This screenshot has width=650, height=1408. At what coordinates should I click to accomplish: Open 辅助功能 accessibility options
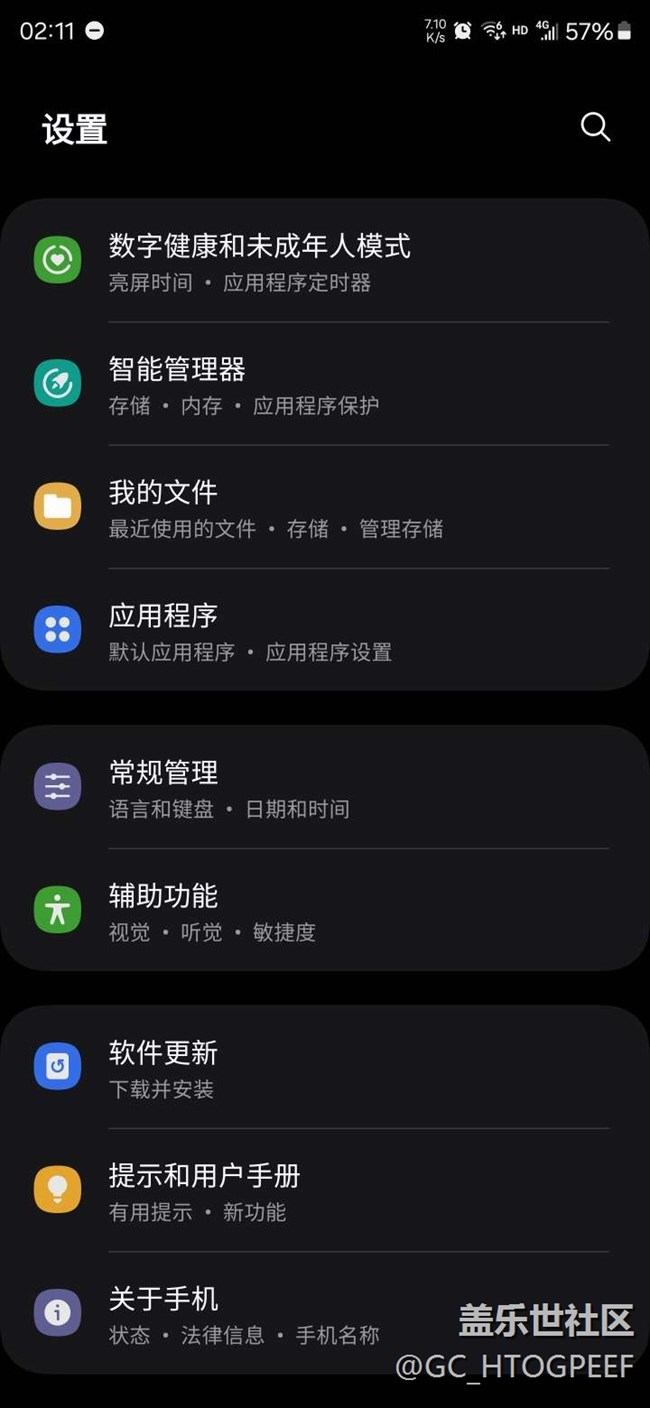pyautogui.click(x=212, y=910)
